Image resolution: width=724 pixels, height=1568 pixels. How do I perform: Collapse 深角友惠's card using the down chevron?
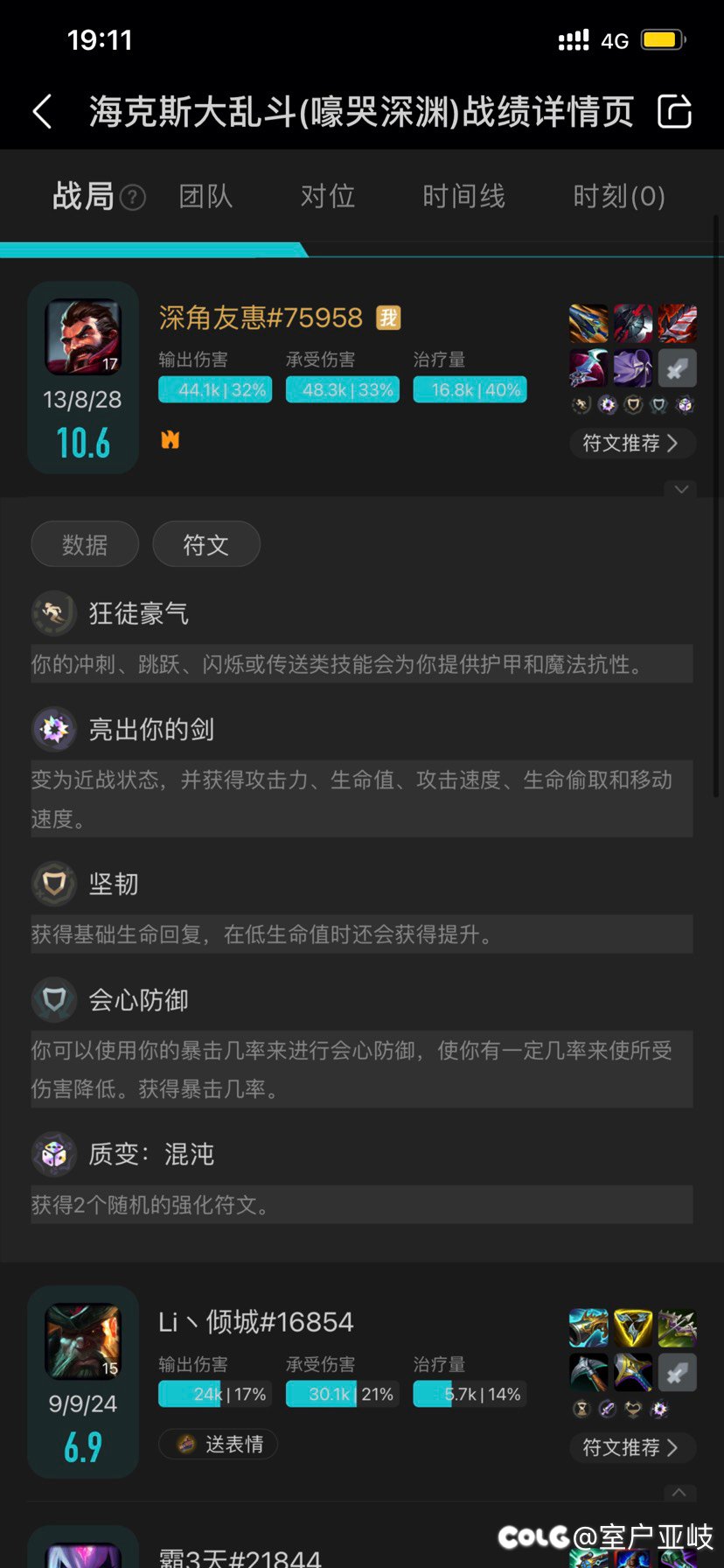coord(681,489)
